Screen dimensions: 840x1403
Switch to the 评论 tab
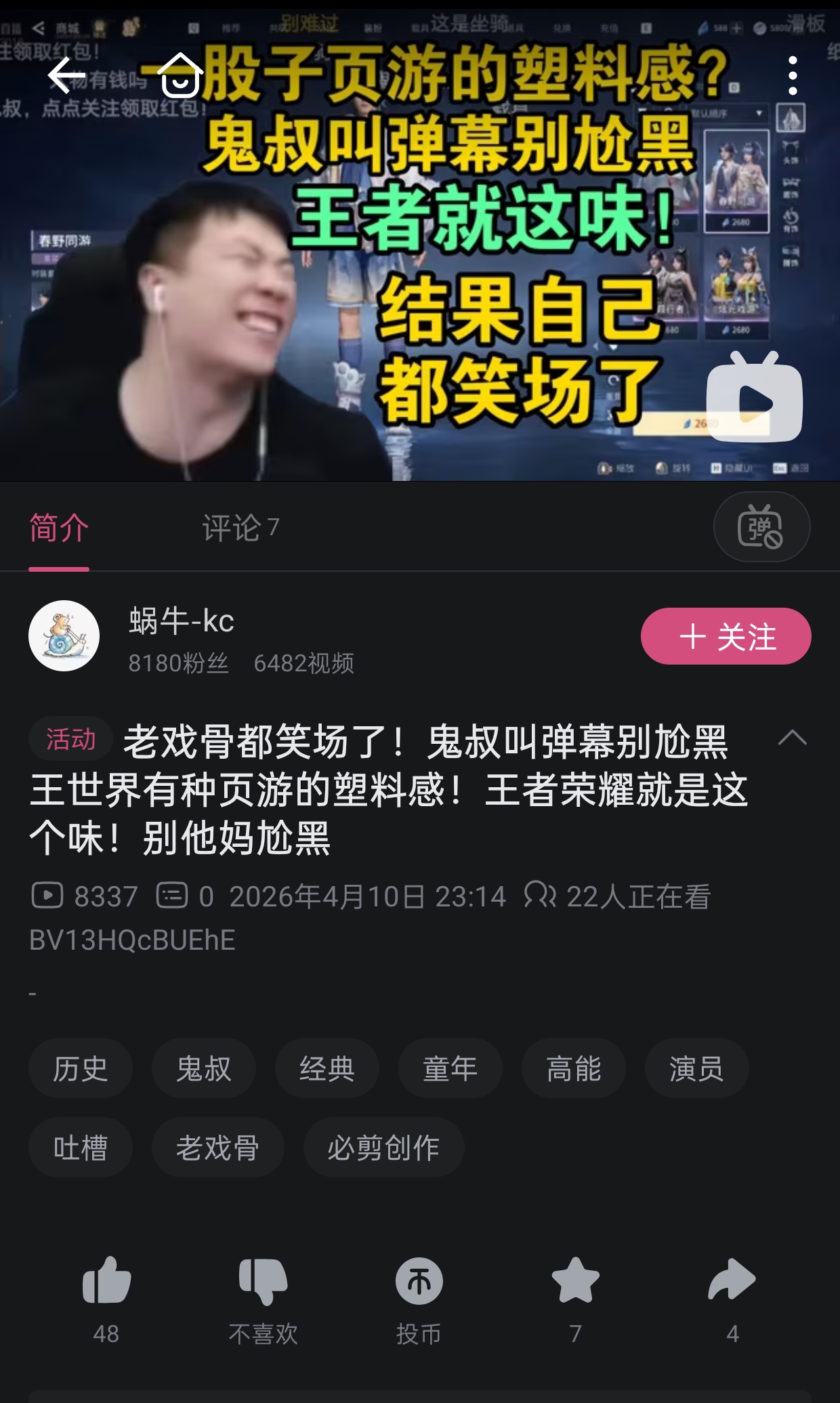point(240,528)
